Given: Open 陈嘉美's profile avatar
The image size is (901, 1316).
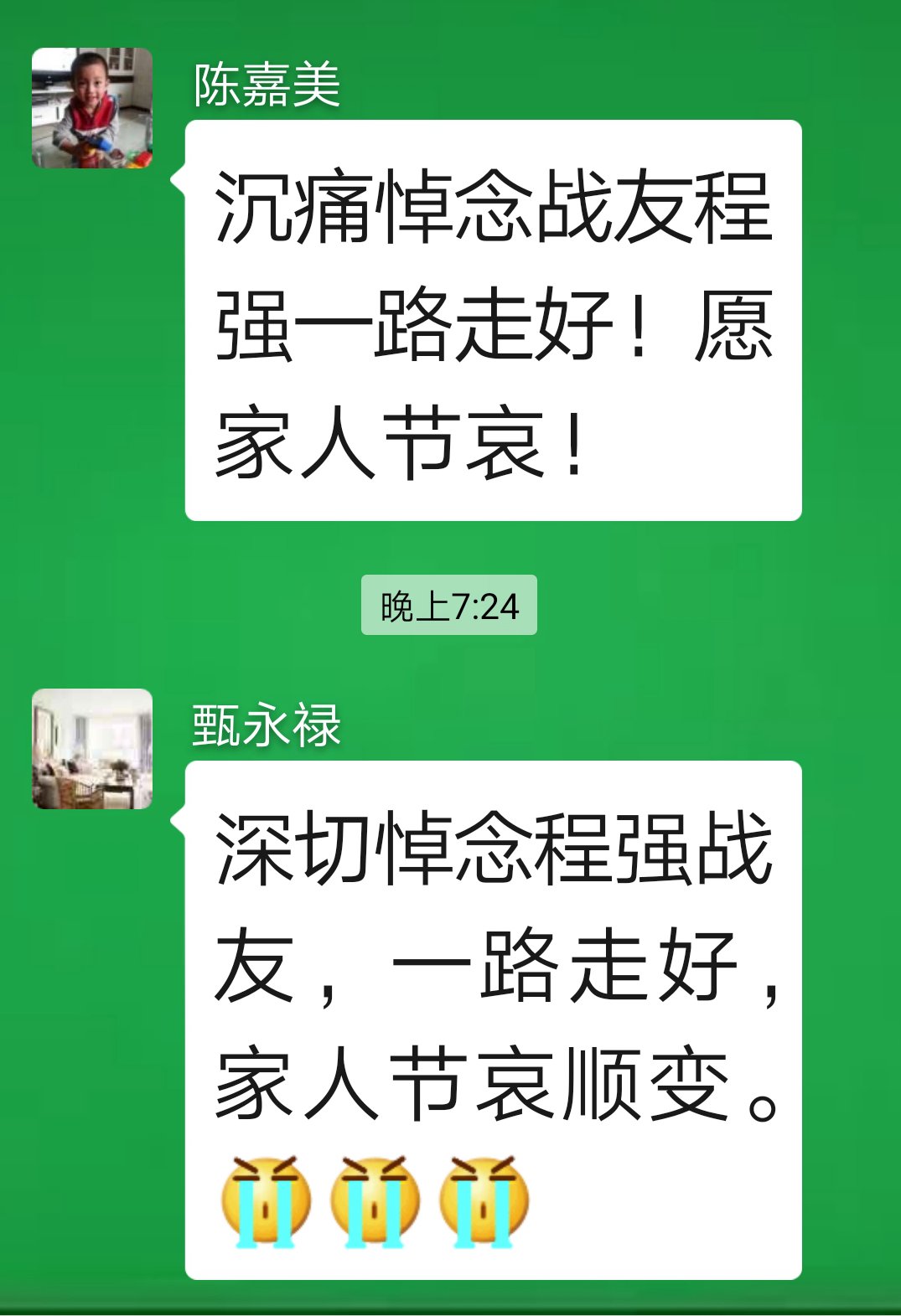Looking at the screenshot, I should point(92,108).
